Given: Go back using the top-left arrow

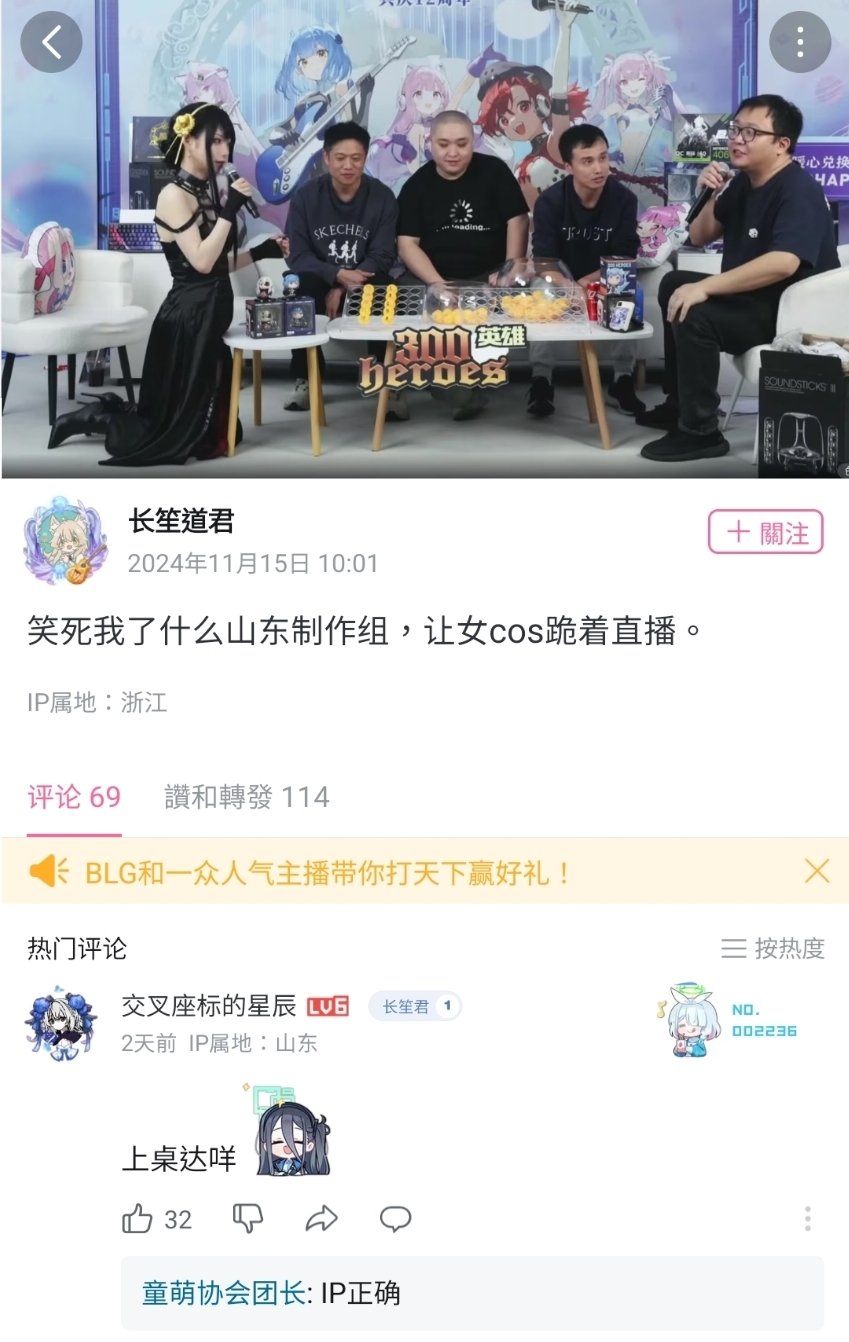Looking at the screenshot, I should [x=51, y=42].
